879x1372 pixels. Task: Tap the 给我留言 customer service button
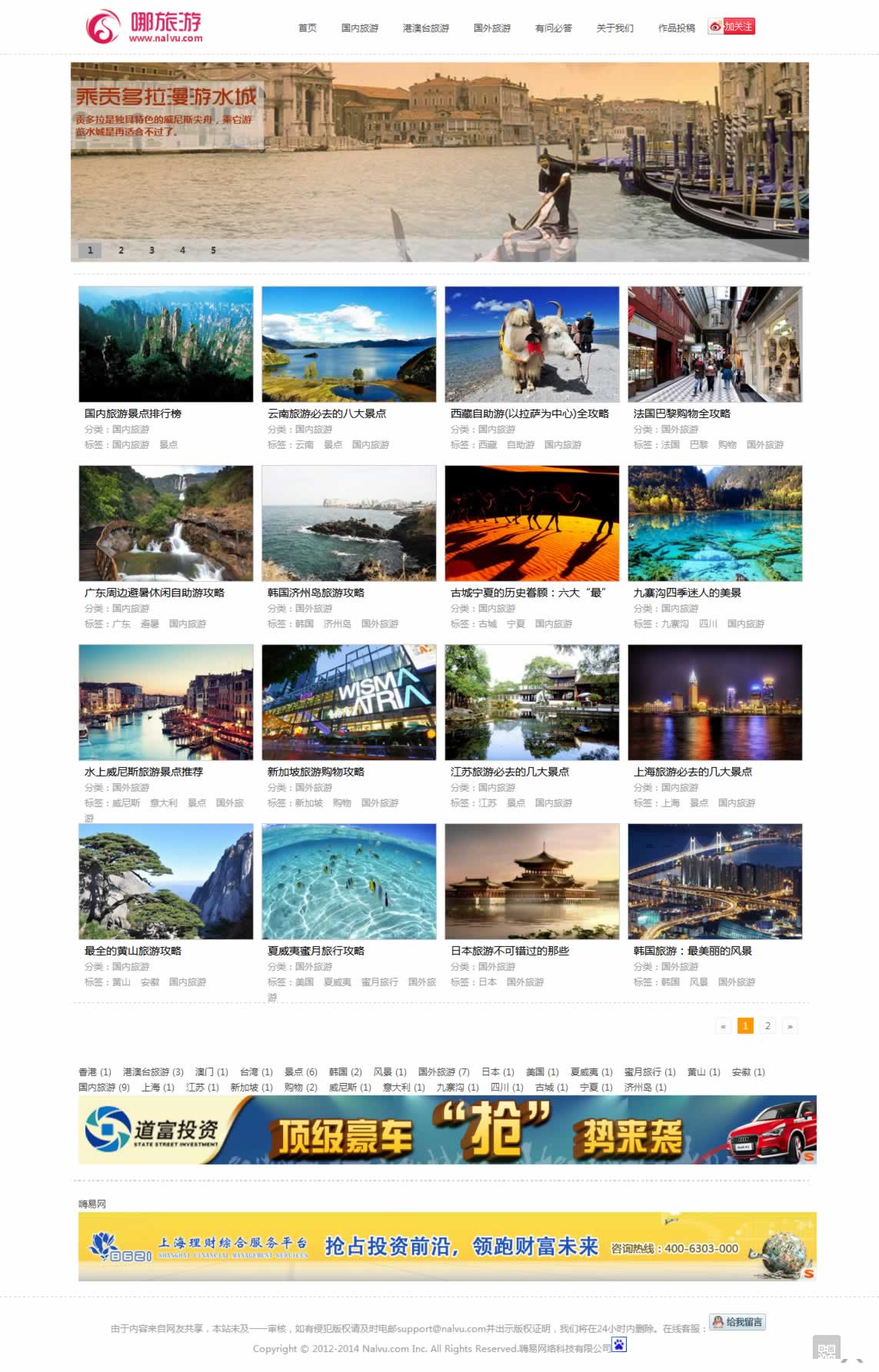[x=737, y=1322]
